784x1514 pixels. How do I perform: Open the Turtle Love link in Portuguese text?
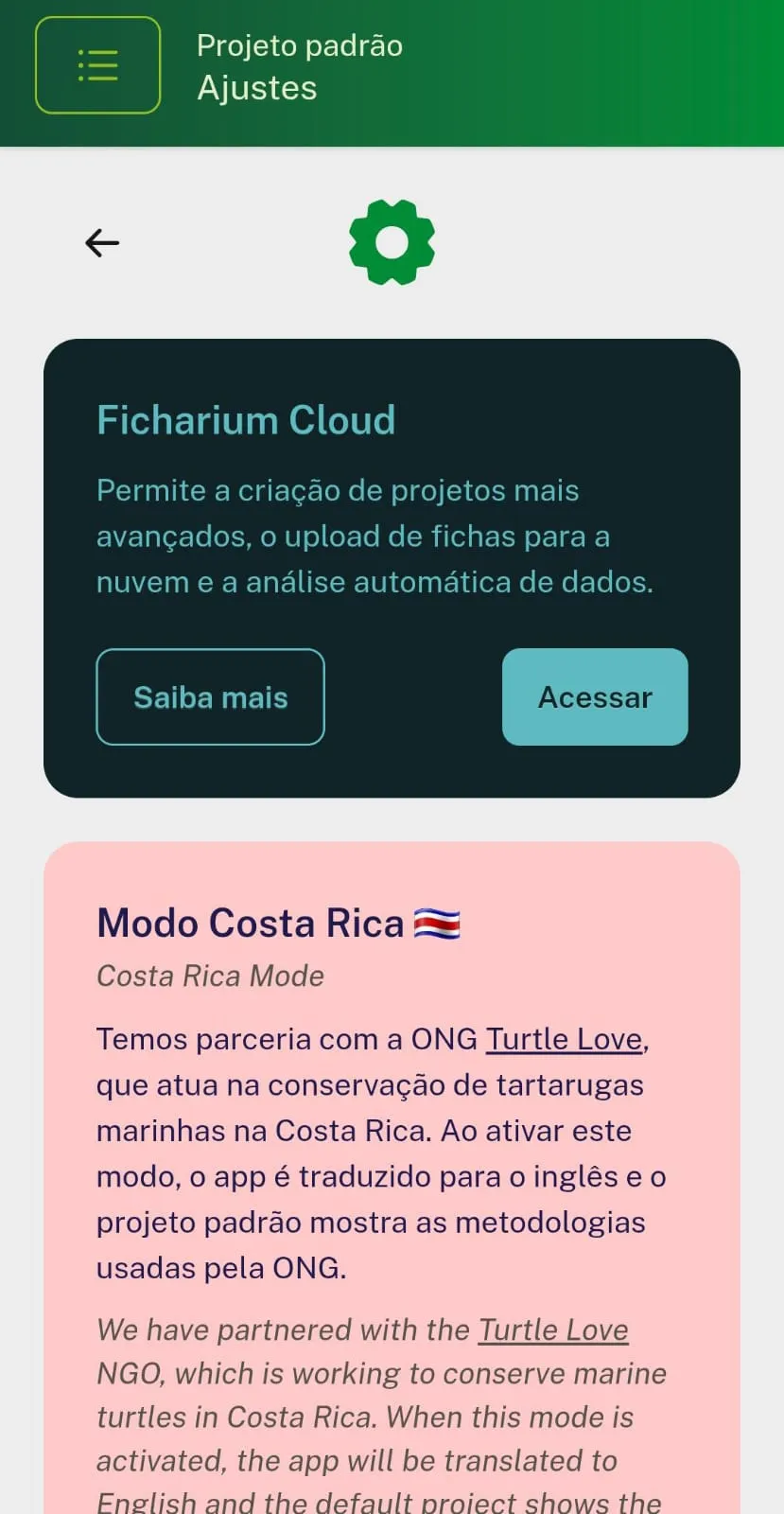click(x=563, y=1038)
